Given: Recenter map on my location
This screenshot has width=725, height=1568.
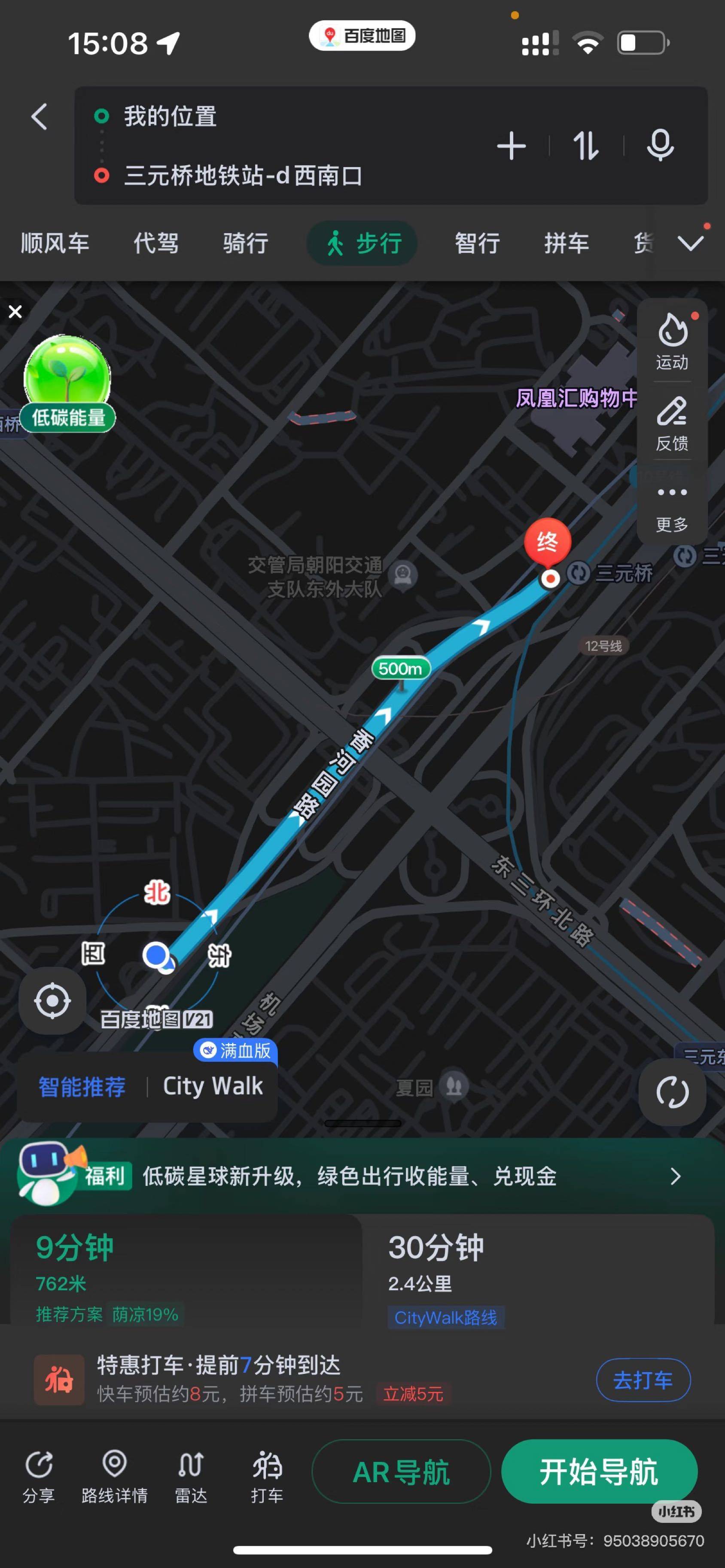Looking at the screenshot, I should pos(52,1000).
